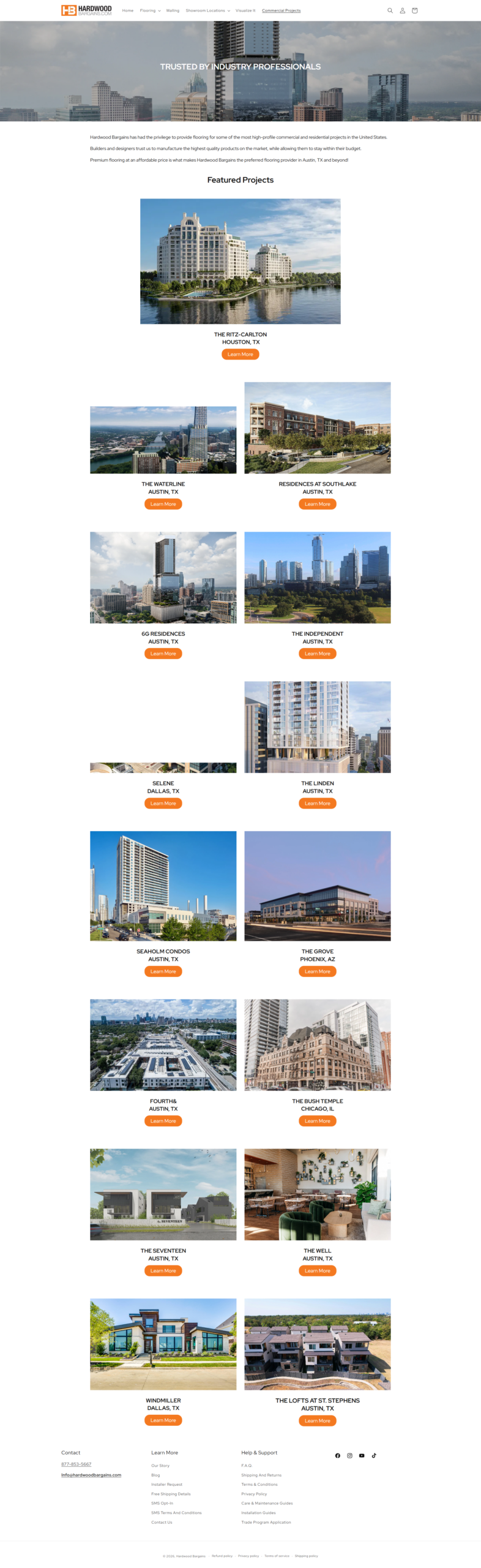Open the search icon in header
The image size is (481, 1568).
[x=390, y=10]
